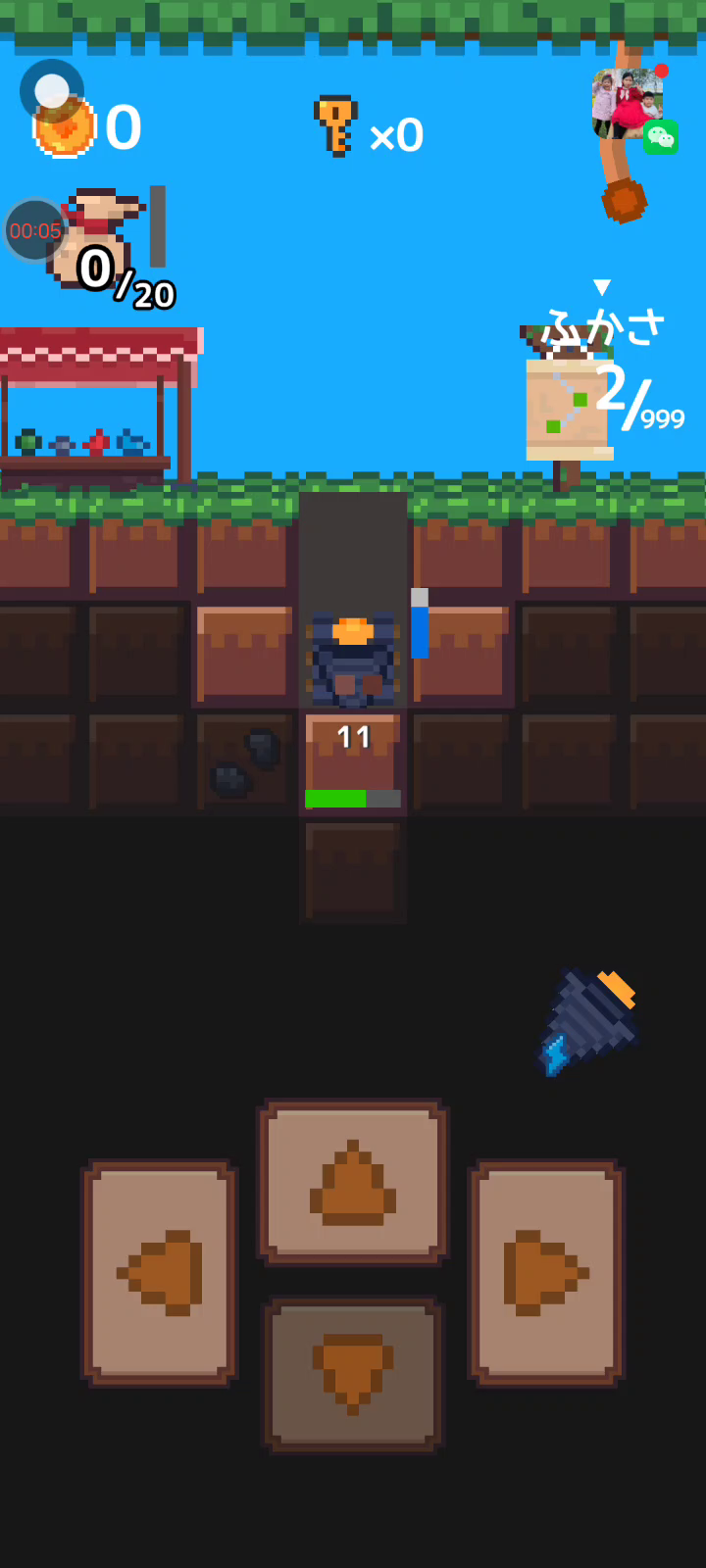Move the miner left with the left arrow
Screen dimensions: 706x1568
point(160,1273)
